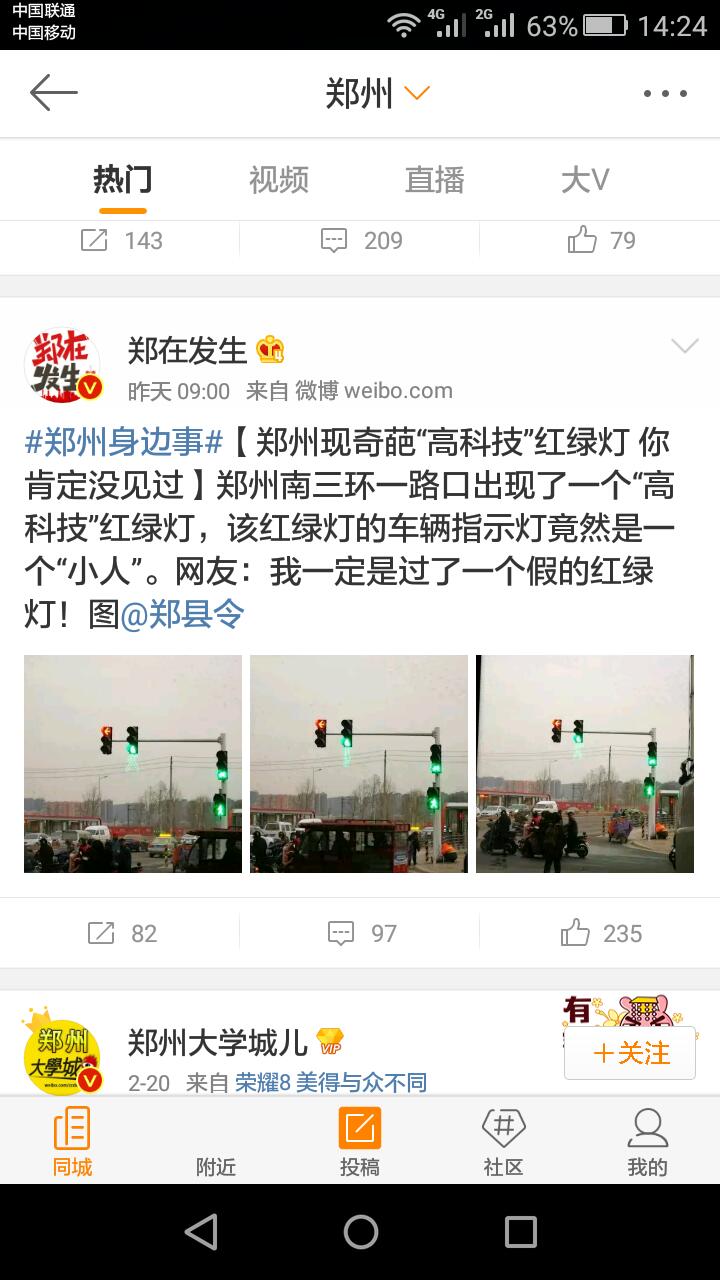The width and height of the screenshot is (720, 1280).
Task: Go back using the top-left arrow
Action: pyautogui.click(x=54, y=93)
